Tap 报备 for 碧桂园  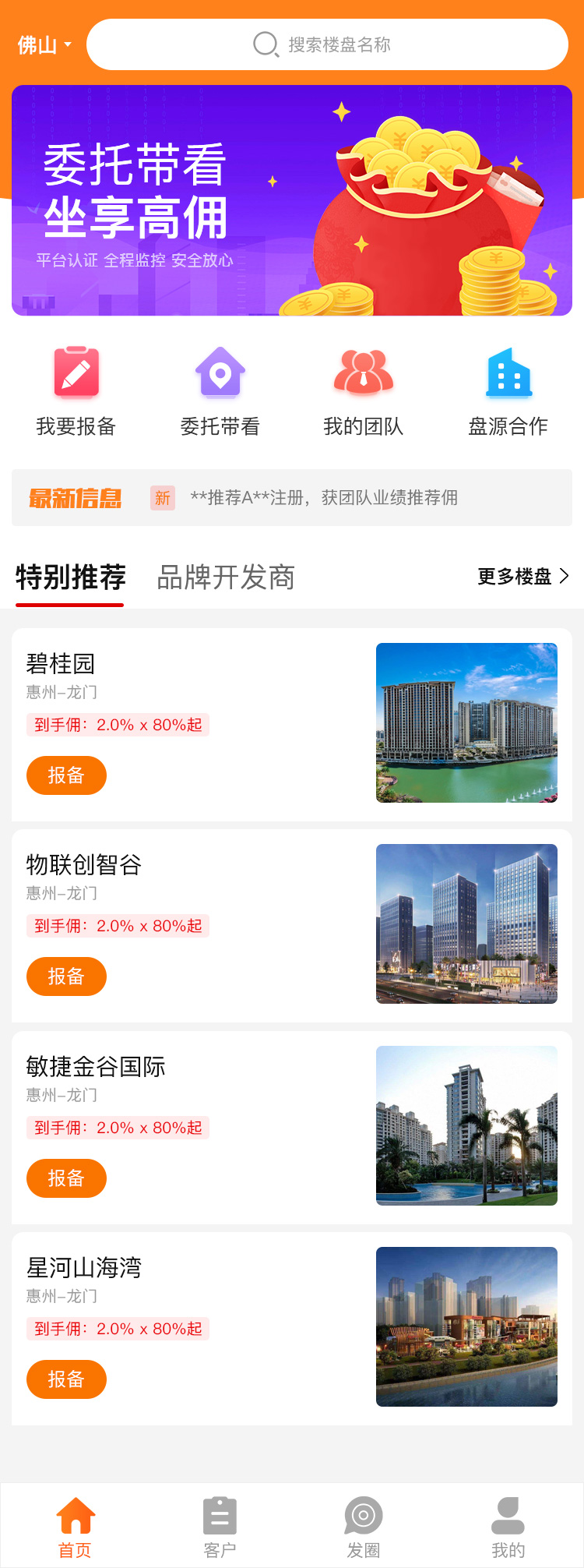(66, 775)
